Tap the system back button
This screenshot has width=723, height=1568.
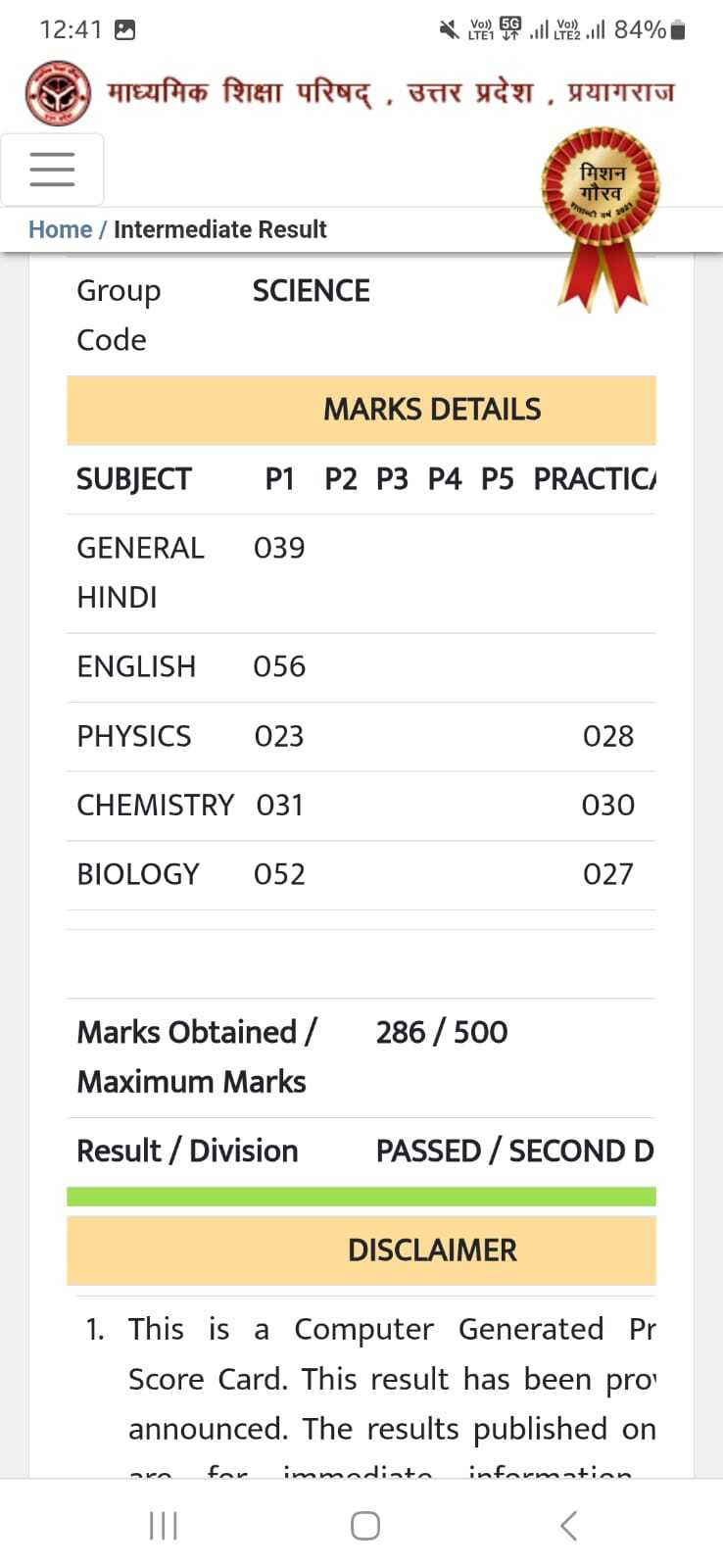[568, 1526]
